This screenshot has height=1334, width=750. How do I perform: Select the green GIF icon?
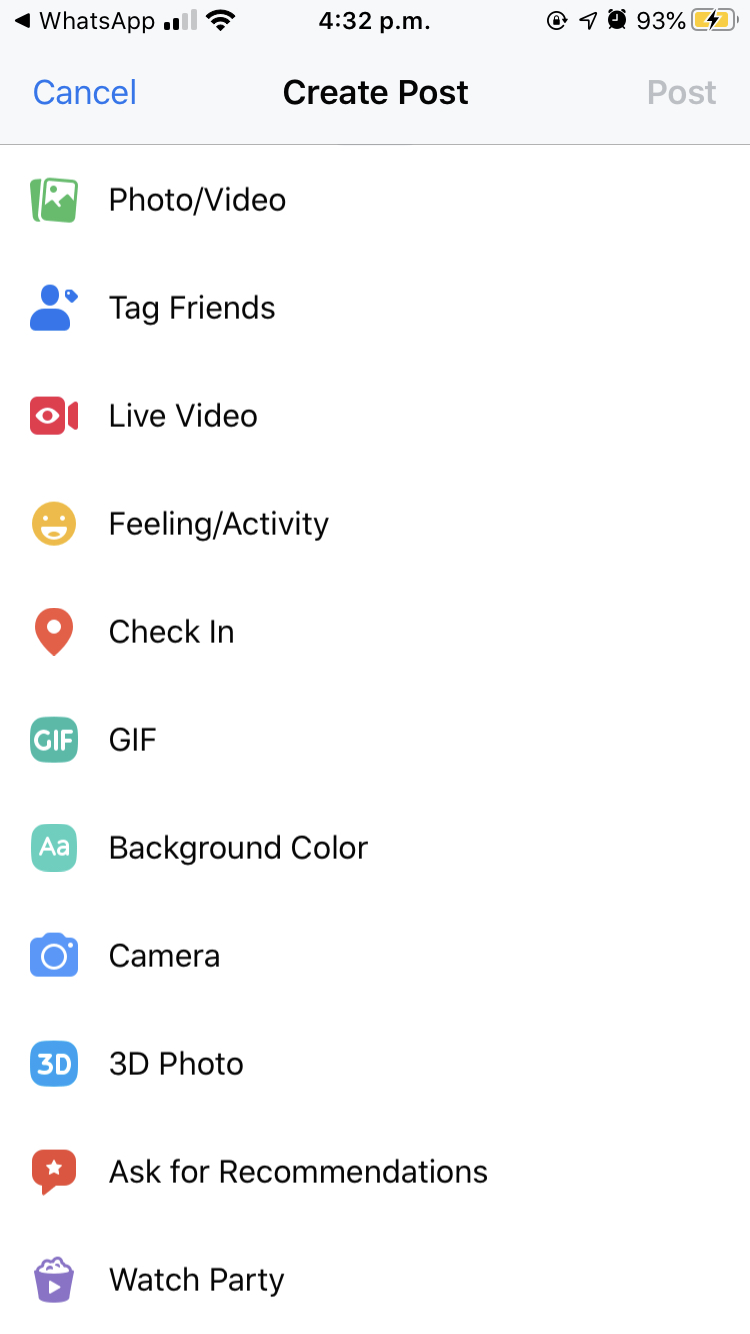pos(53,739)
